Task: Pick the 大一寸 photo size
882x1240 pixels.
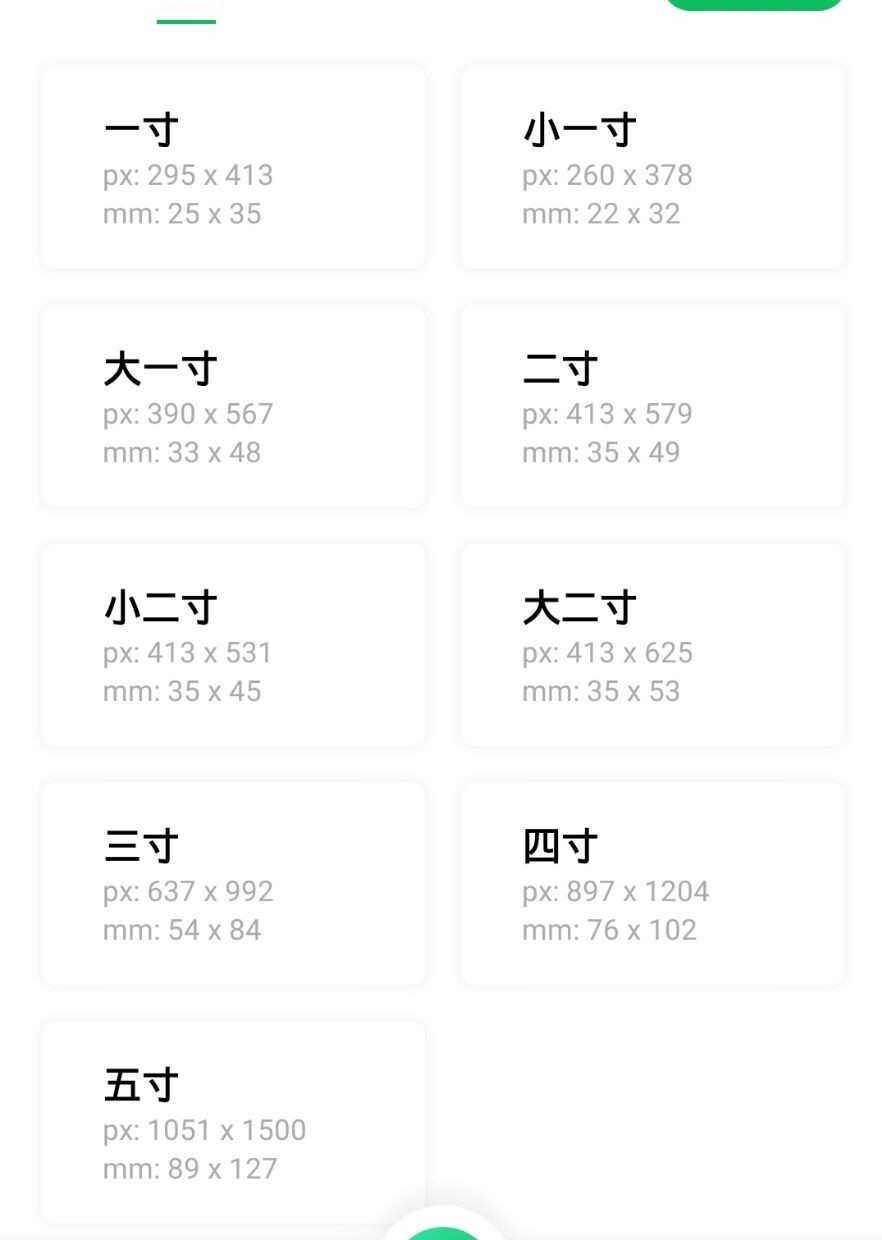Action: 233,405
